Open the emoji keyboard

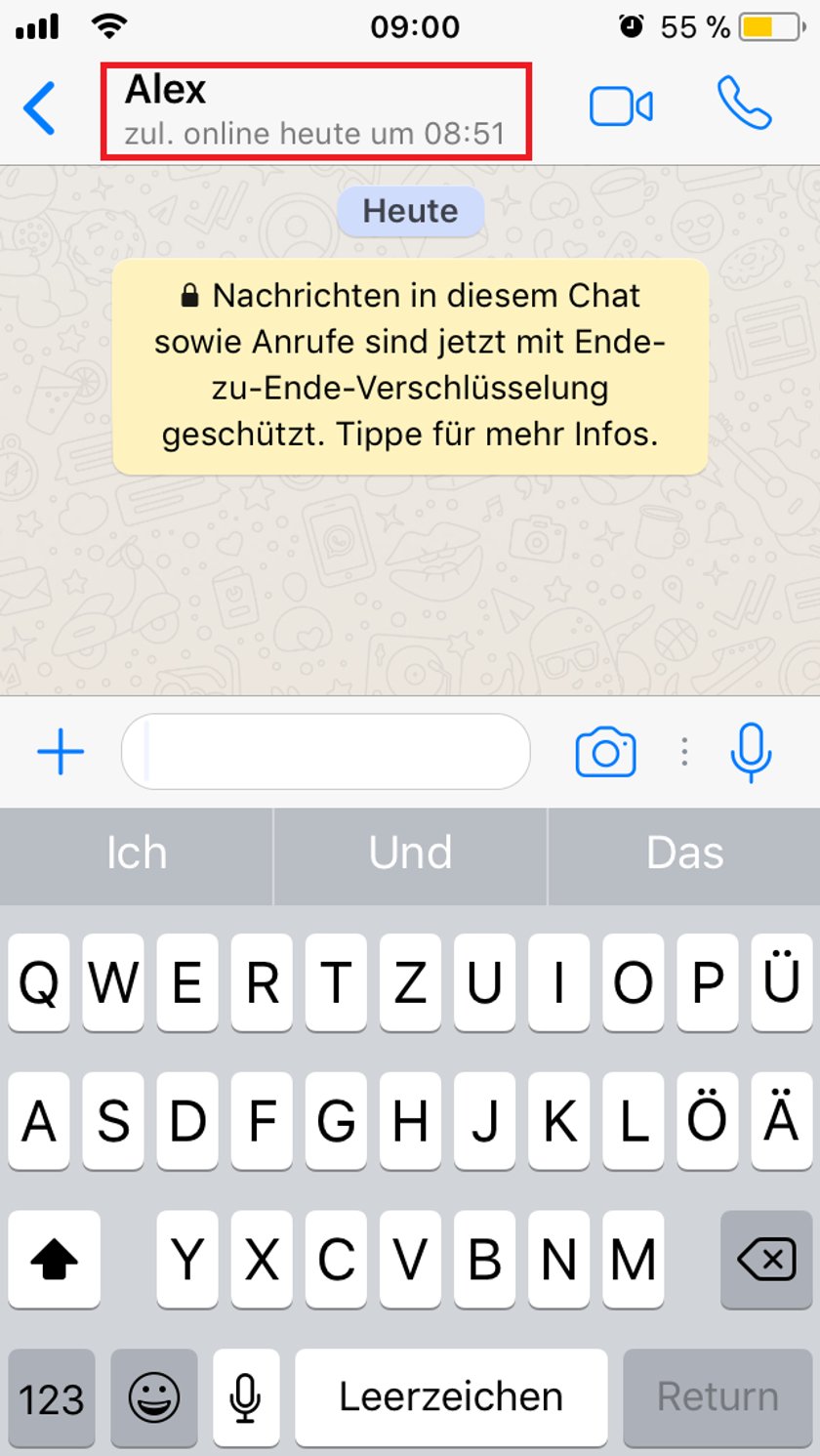(x=154, y=1398)
